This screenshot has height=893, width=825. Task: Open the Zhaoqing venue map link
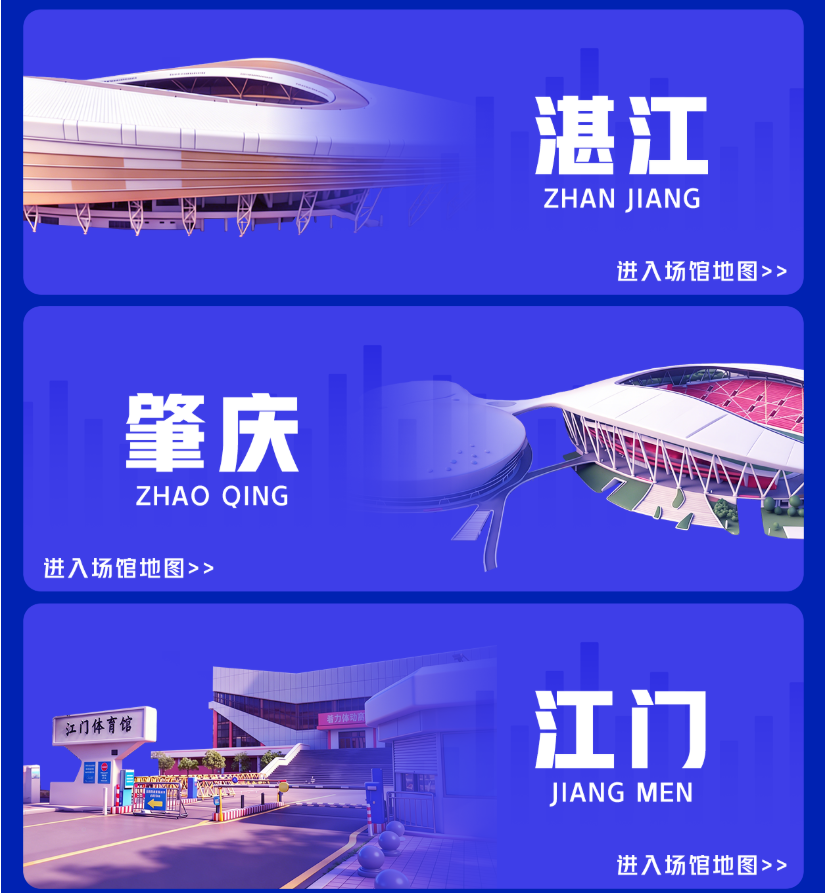coord(129,568)
